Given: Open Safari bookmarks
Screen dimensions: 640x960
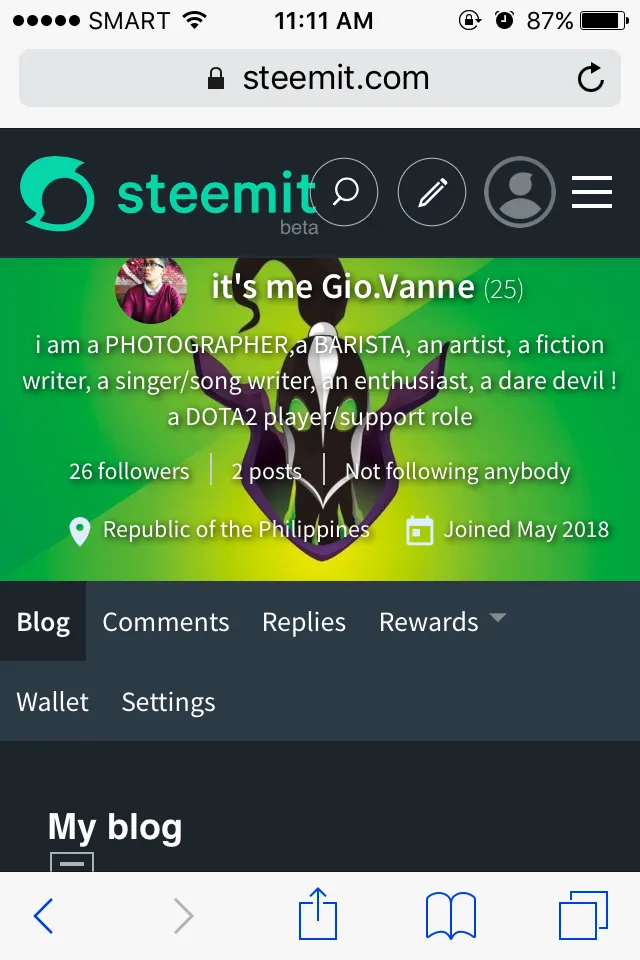Looking at the screenshot, I should click(x=450, y=915).
